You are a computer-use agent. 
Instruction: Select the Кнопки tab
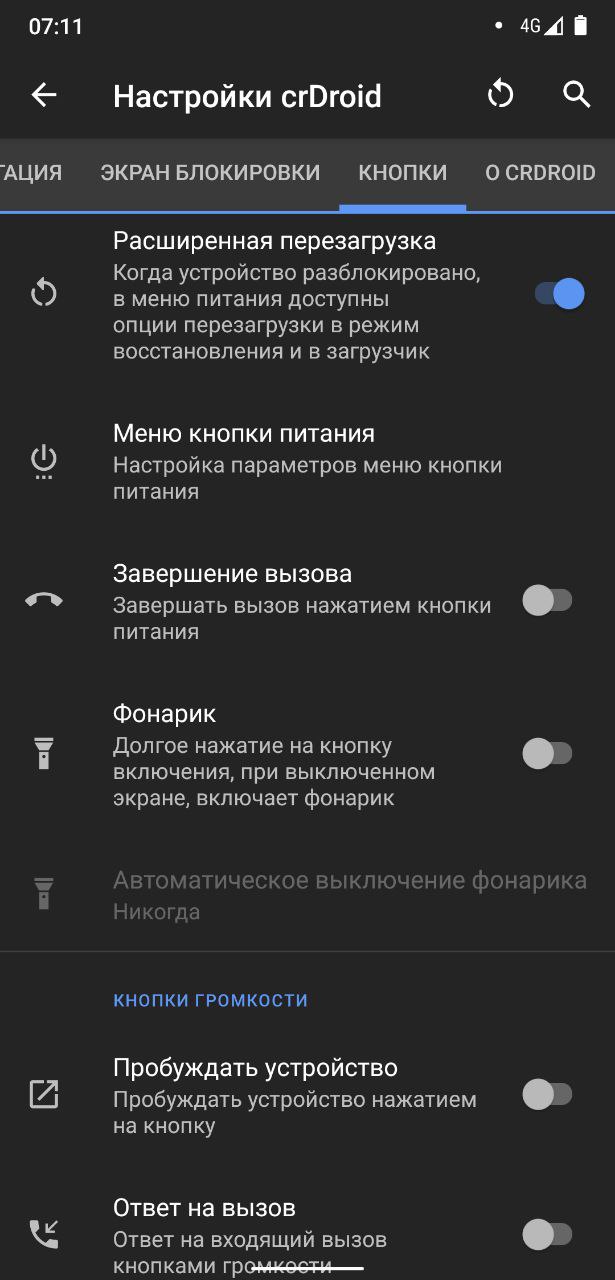(x=402, y=173)
